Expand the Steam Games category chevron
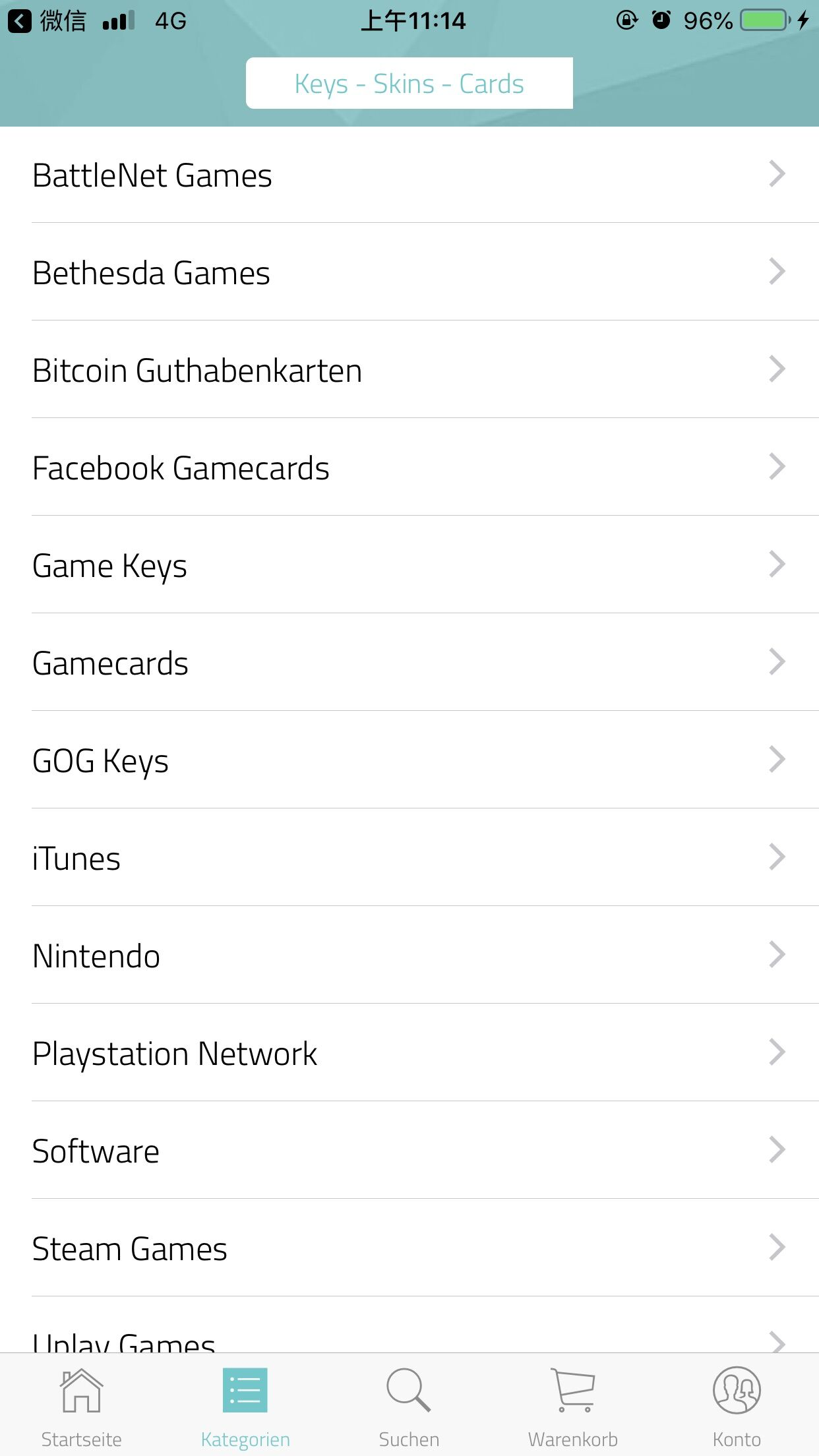 pos(777,1246)
